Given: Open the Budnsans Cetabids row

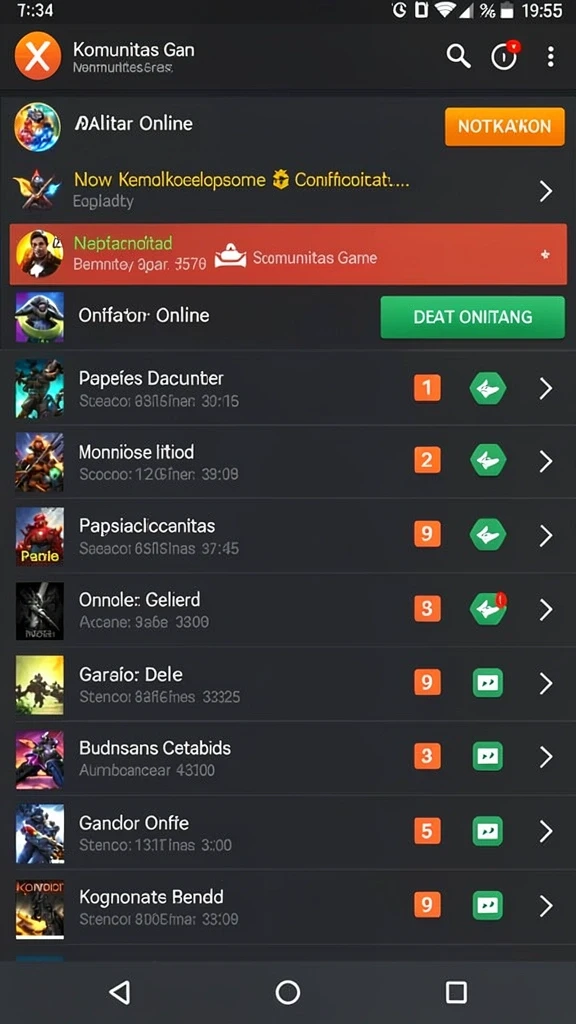Looking at the screenshot, I should (x=288, y=758).
